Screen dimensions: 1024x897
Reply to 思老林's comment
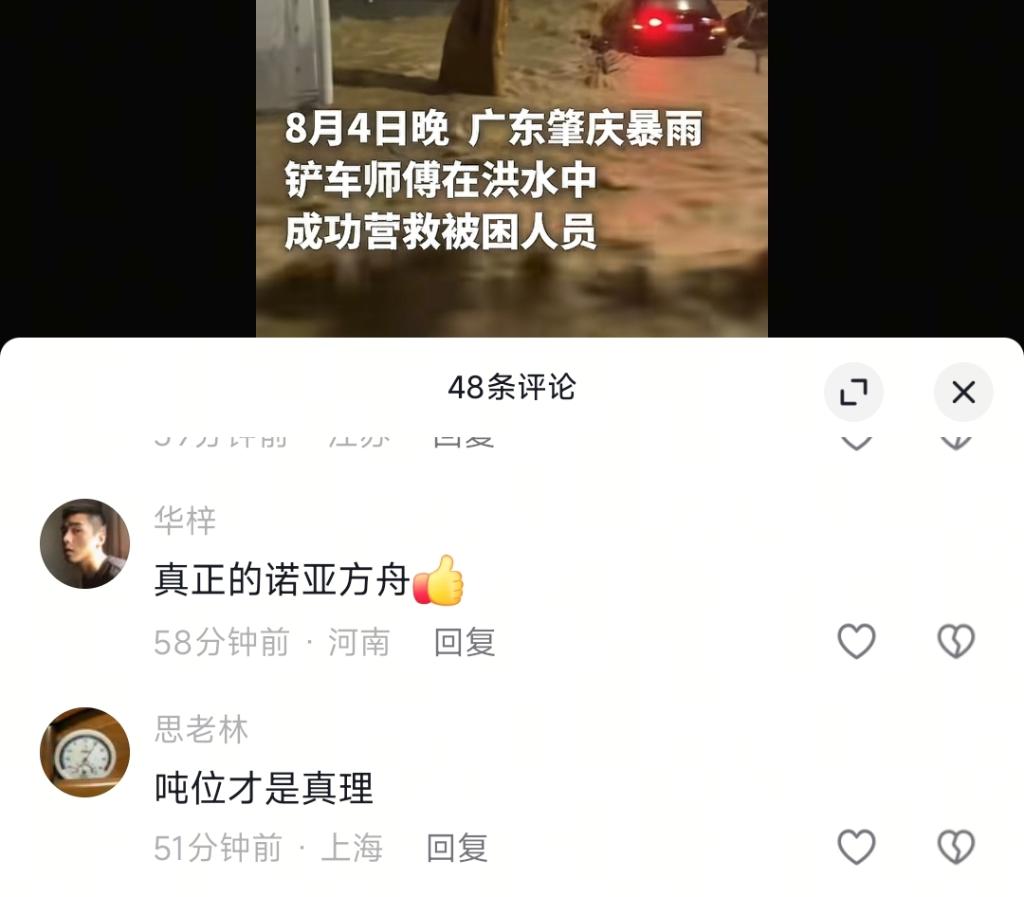coord(457,848)
